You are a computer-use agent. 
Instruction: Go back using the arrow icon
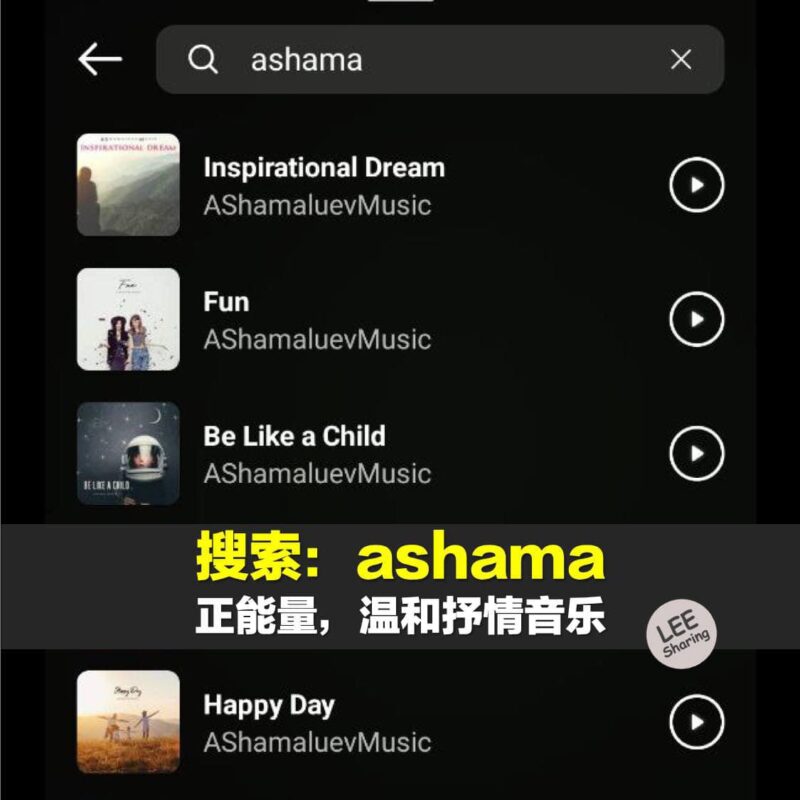(100, 60)
